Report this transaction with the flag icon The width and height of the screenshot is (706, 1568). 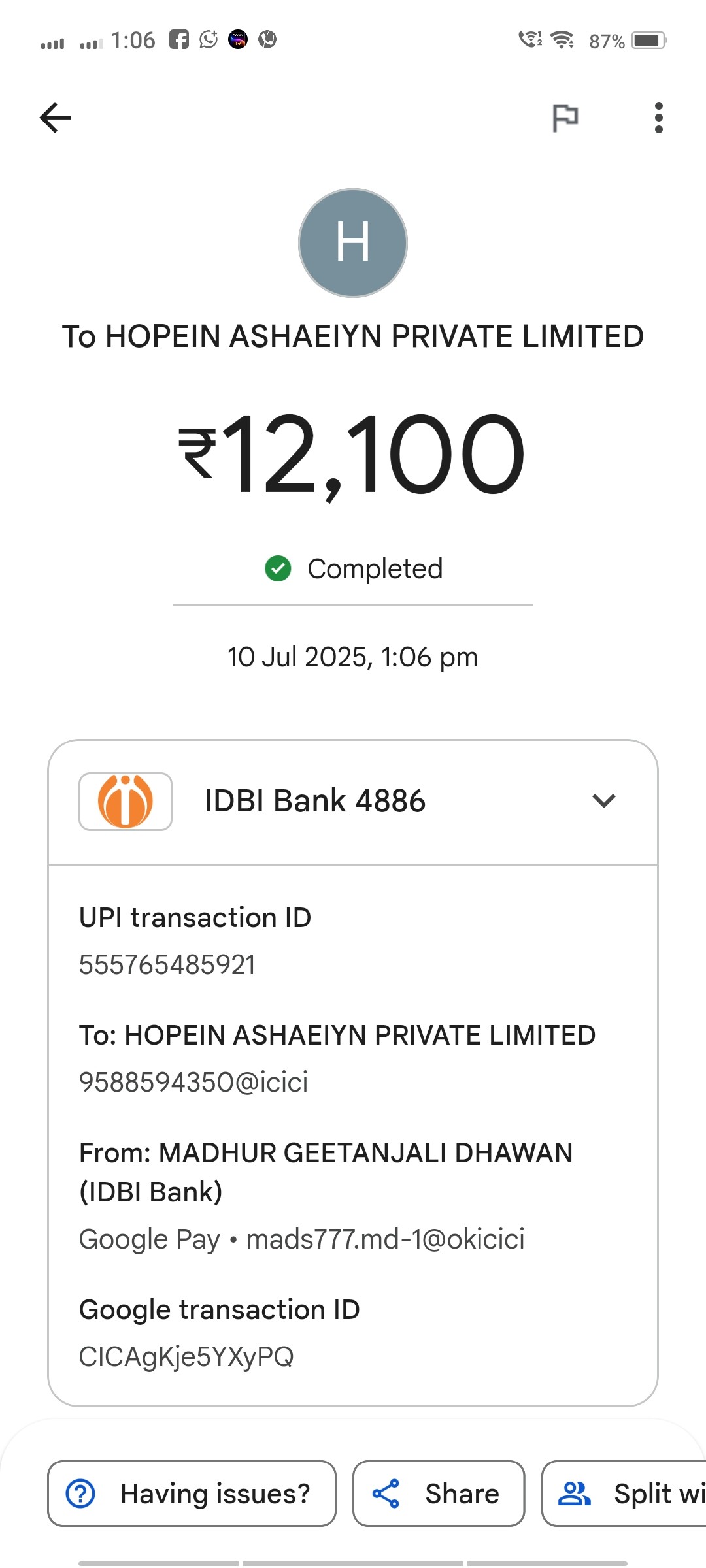[565, 118]
